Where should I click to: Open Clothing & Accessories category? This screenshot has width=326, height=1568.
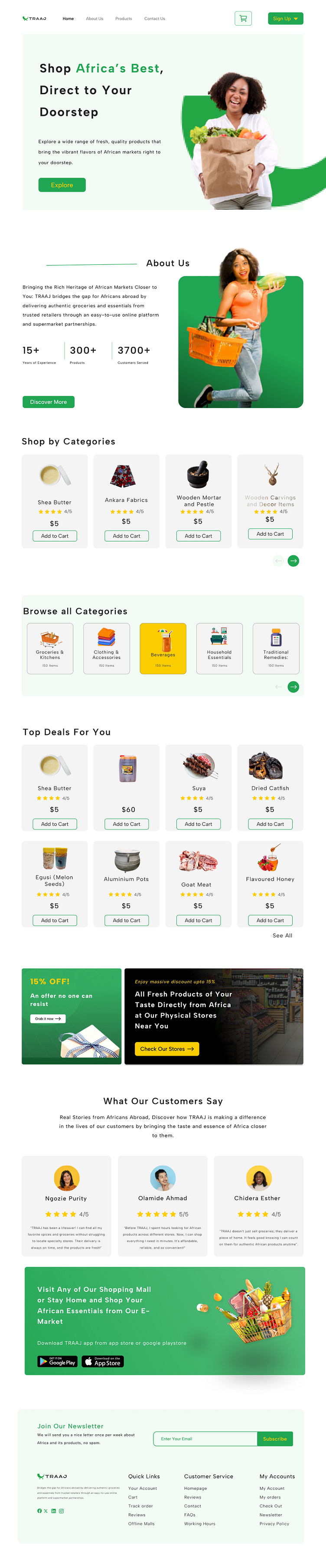107,648
